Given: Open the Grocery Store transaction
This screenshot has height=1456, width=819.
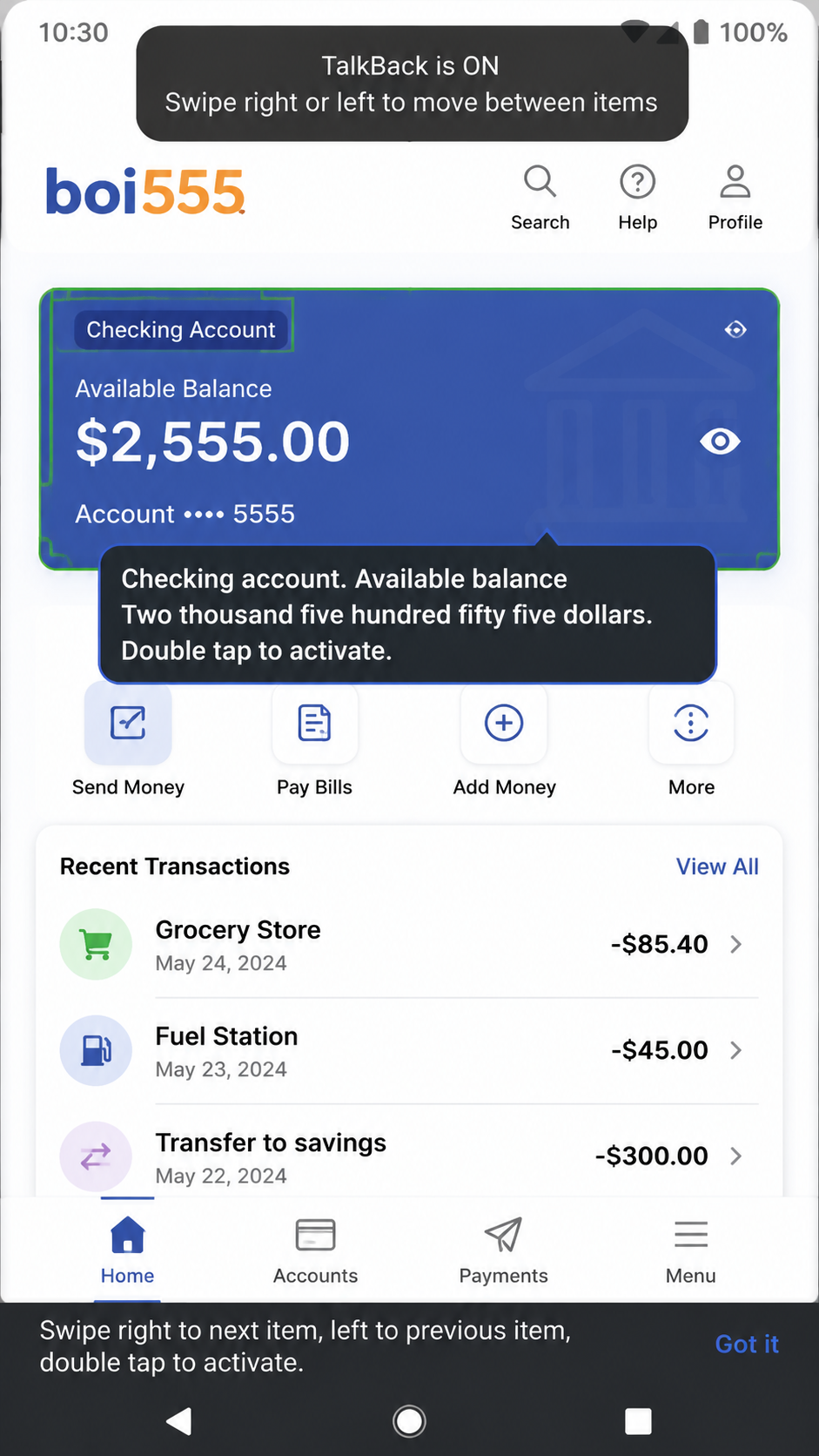Looking at the screenshot, I should [x=409, y=945].
